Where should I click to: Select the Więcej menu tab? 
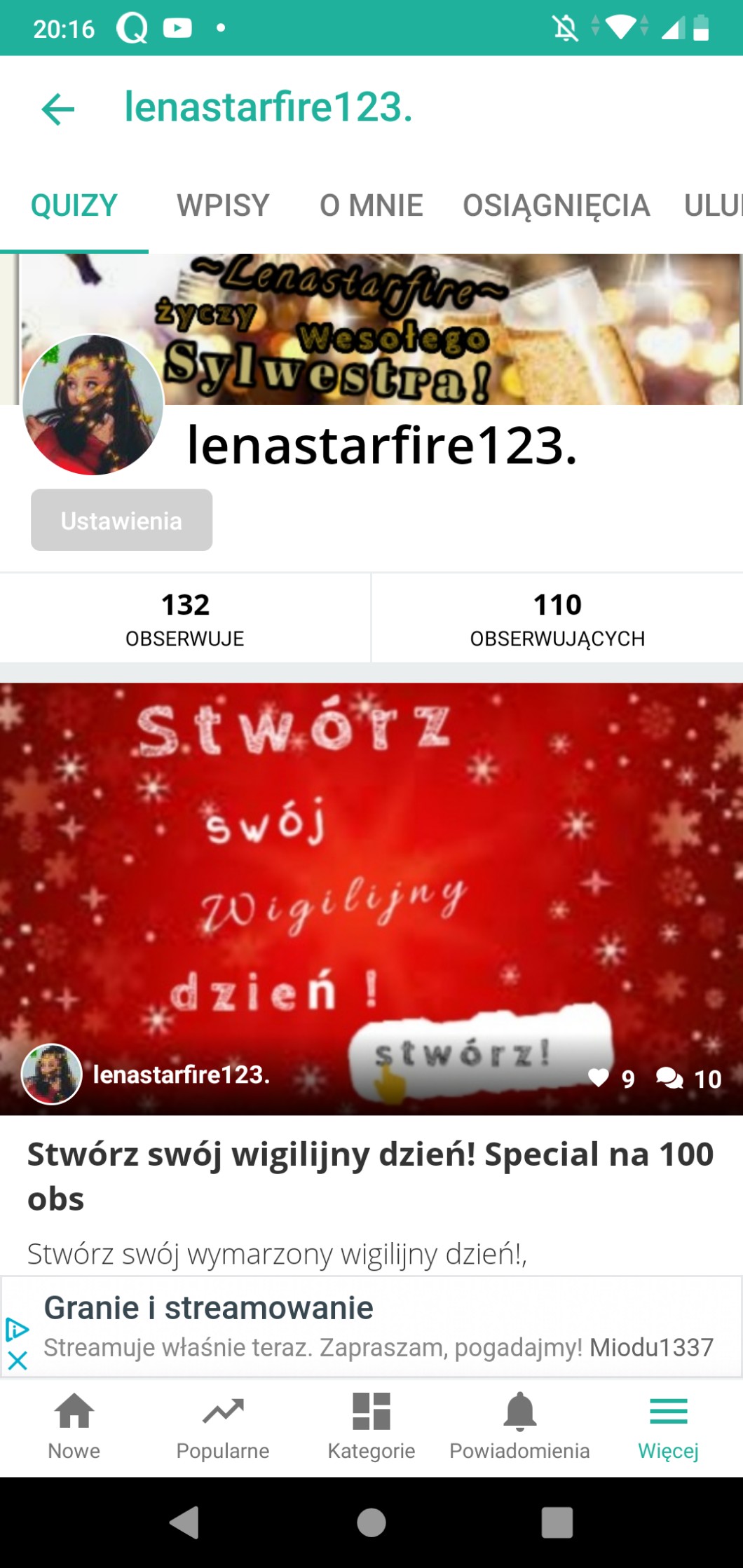[668, 1426]
